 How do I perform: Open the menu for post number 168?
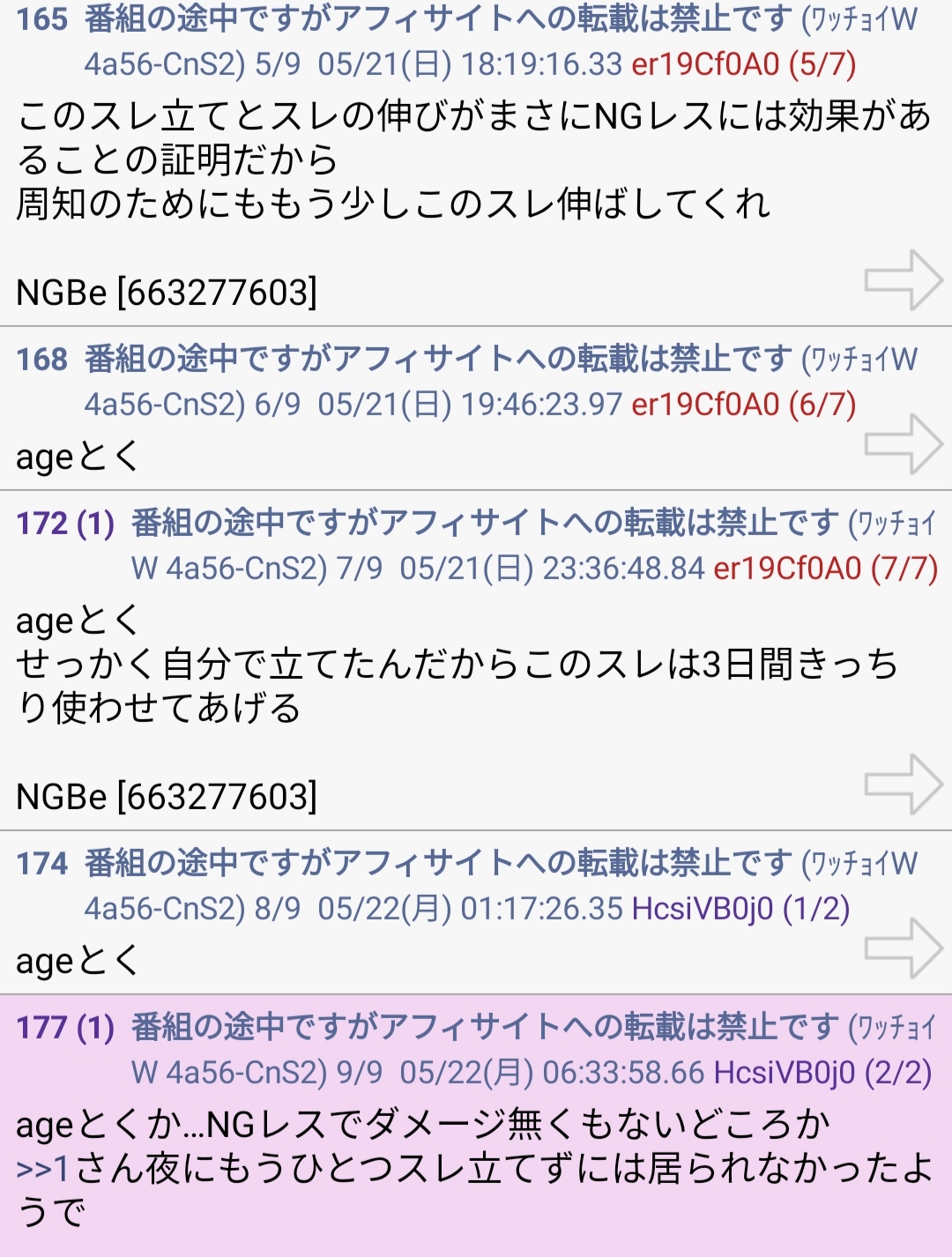point(41,360)
